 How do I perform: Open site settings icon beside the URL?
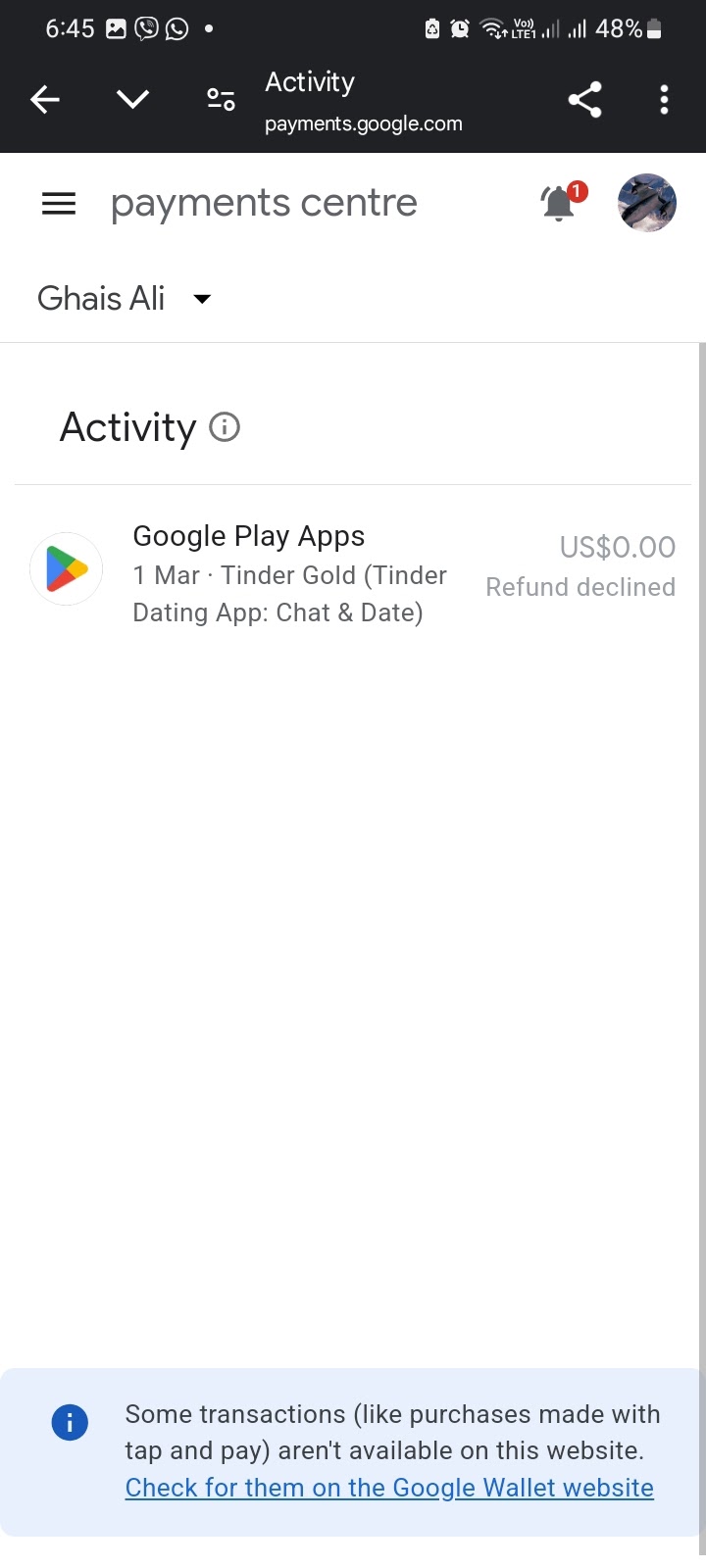tap(221, 100)
